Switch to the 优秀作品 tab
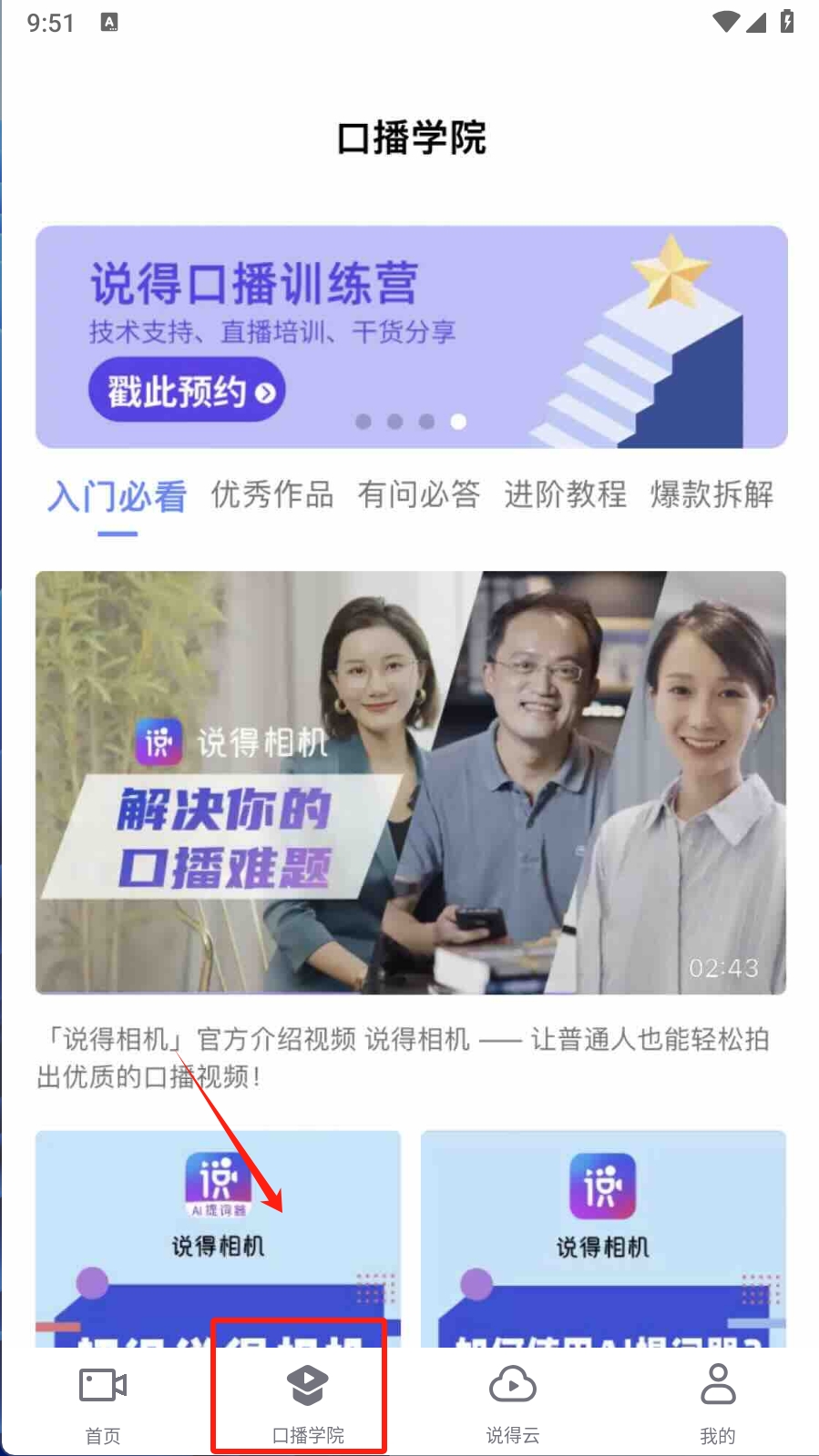This screenshot has height=1456, width=819. [272, 494]
